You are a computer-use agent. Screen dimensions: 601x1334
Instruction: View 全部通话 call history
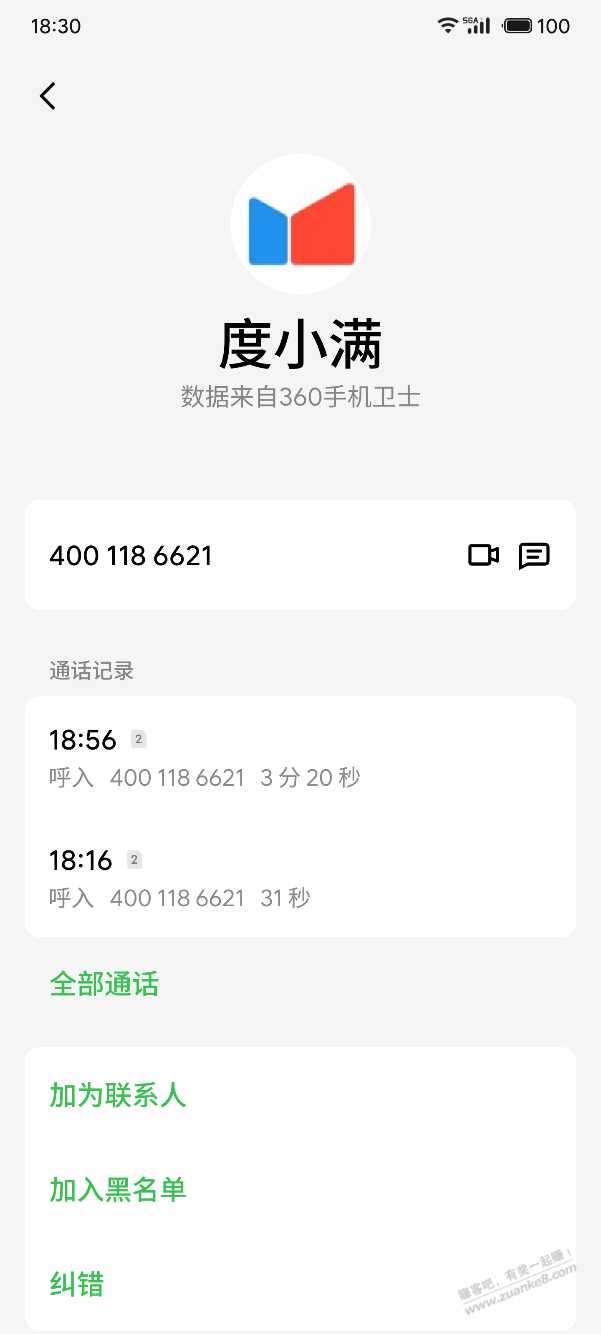104,984
